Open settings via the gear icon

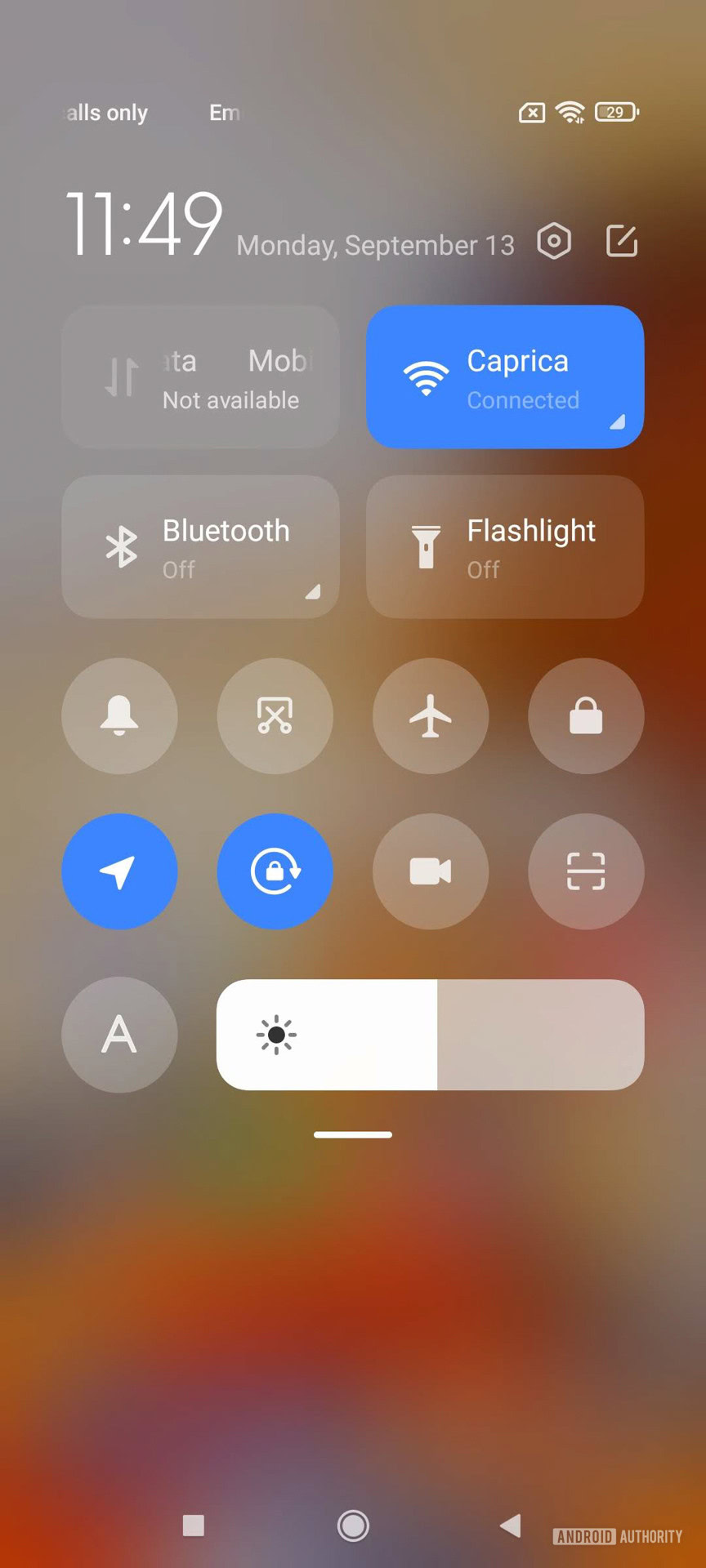pos(554,242)
